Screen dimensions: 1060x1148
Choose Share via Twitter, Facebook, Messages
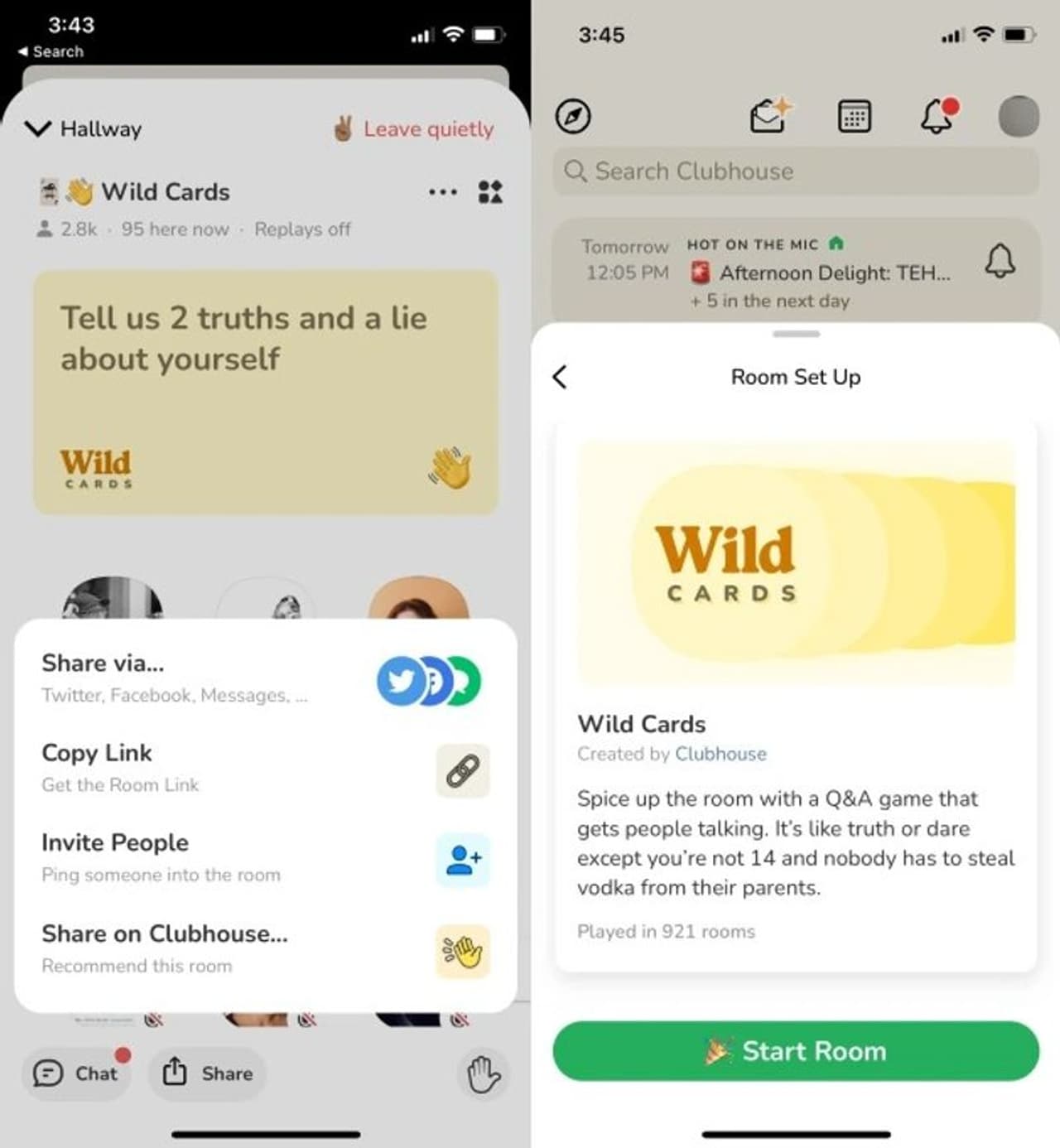tap(265, 678)
